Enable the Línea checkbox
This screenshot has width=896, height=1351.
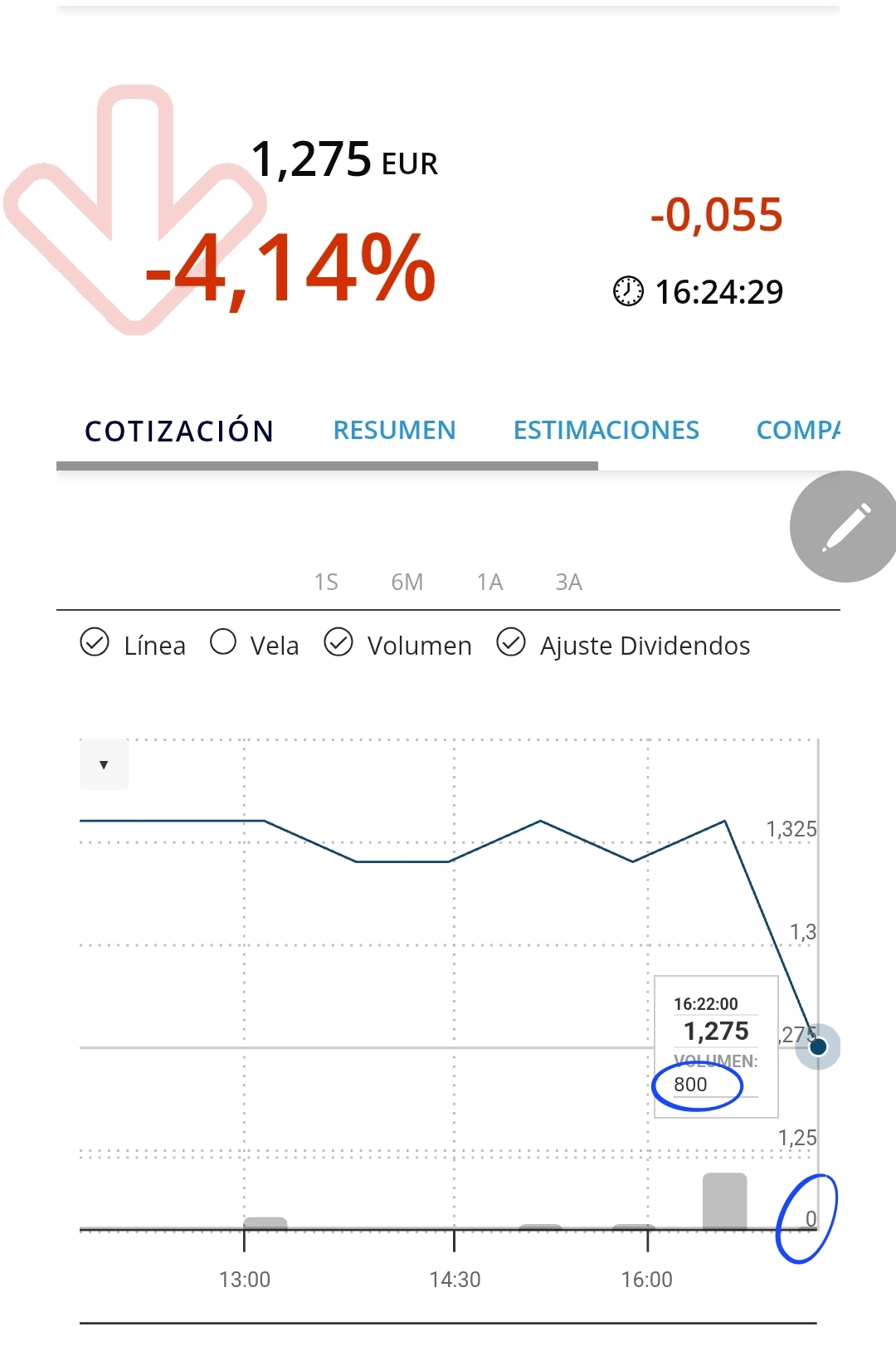pos(95,641)
